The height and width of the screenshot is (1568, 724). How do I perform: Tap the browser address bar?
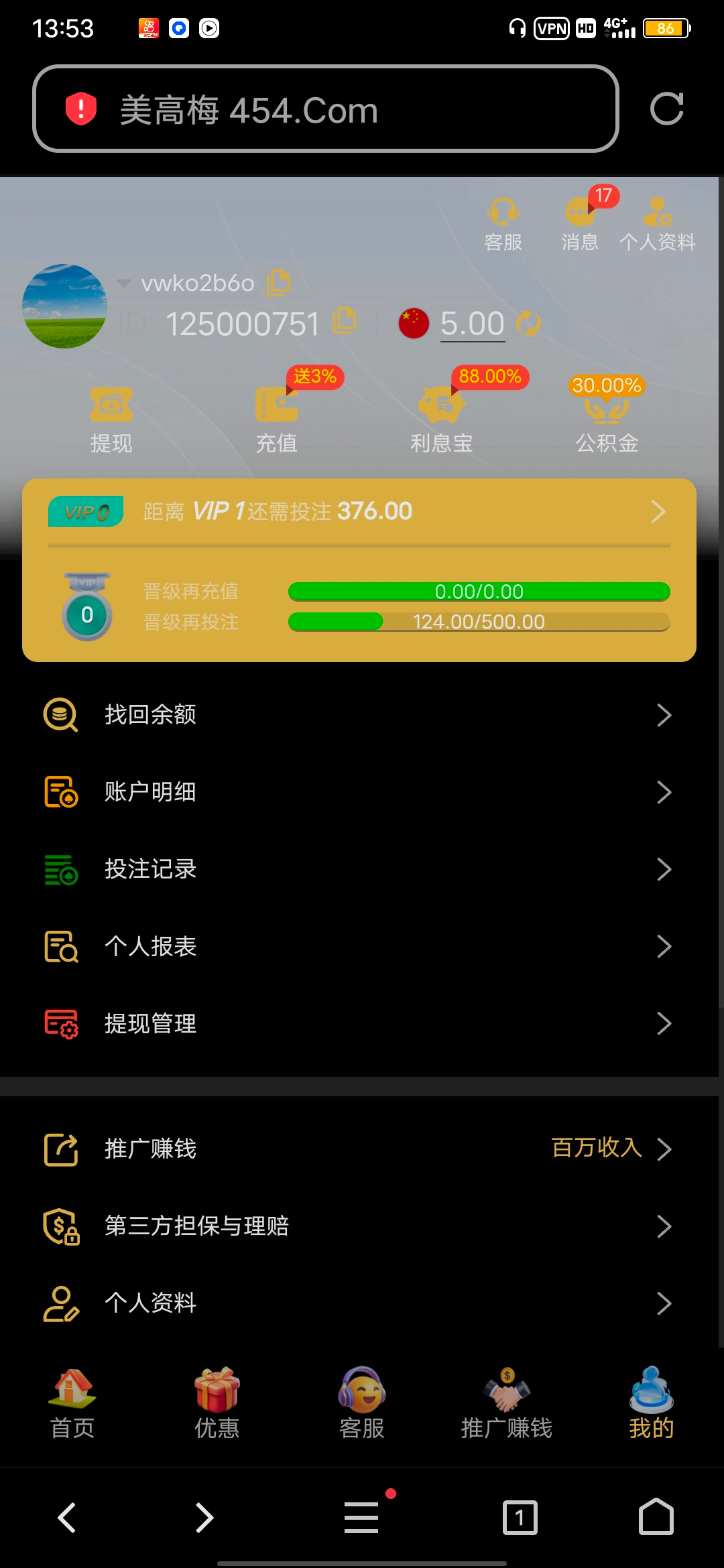click(326, 109)
